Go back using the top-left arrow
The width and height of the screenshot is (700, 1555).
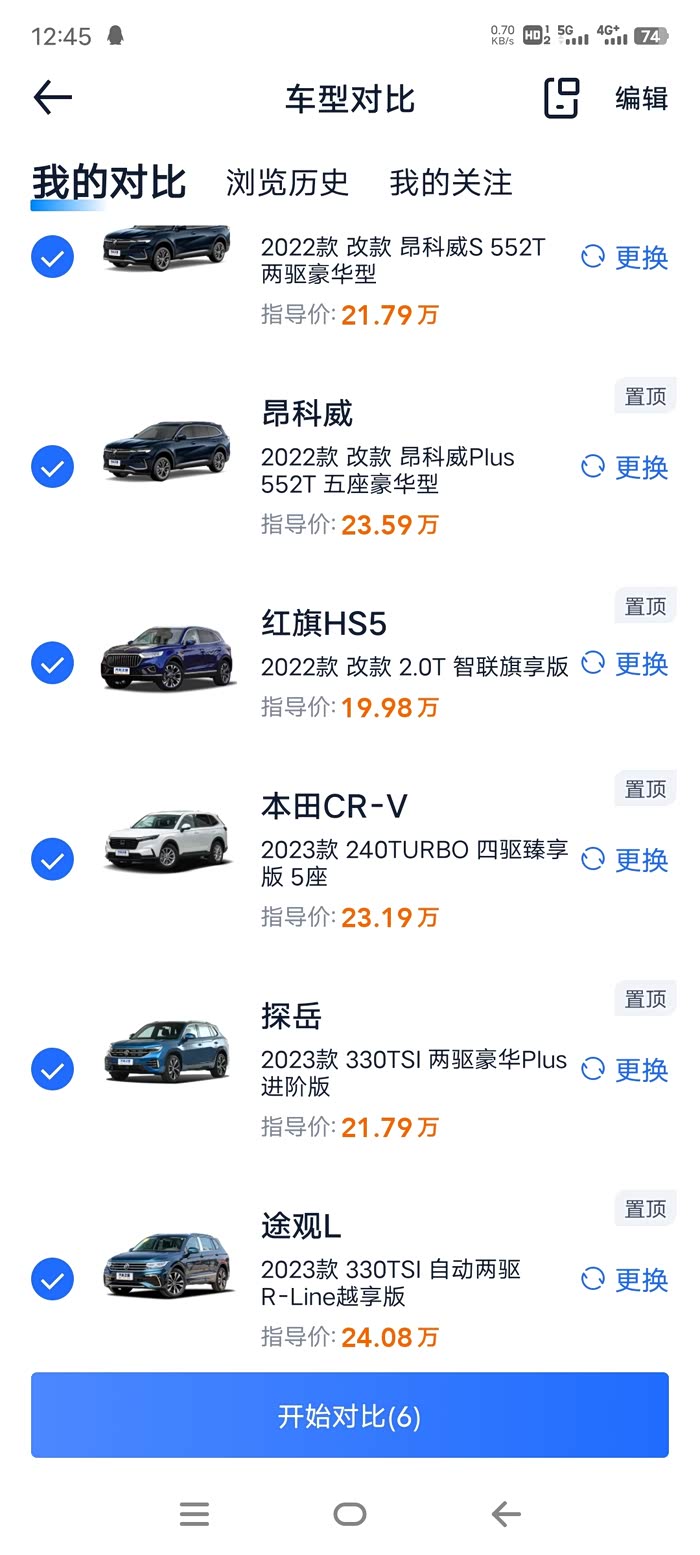(52, 98)
